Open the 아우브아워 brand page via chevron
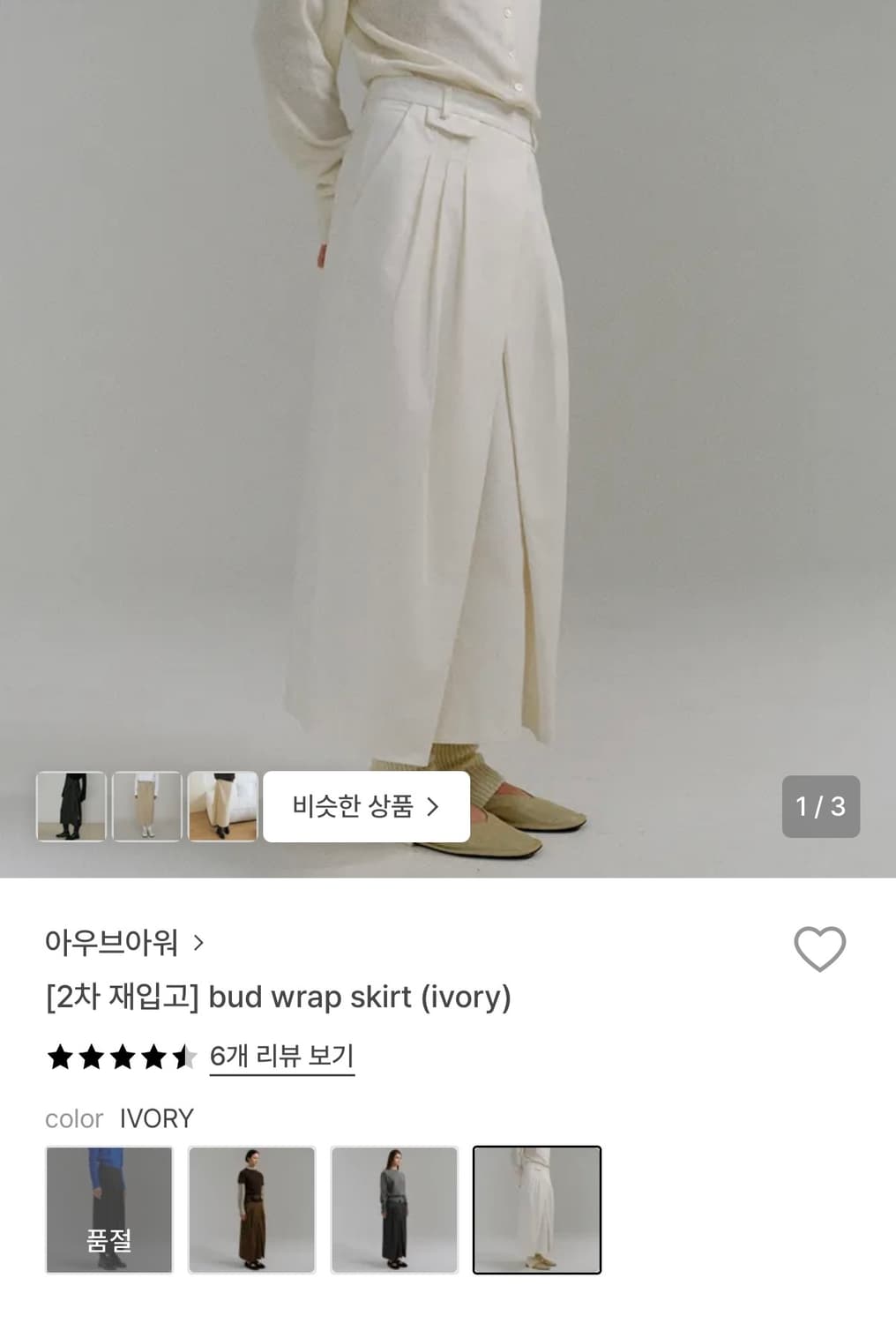896x1323 pixels. (x=198, y=943)
